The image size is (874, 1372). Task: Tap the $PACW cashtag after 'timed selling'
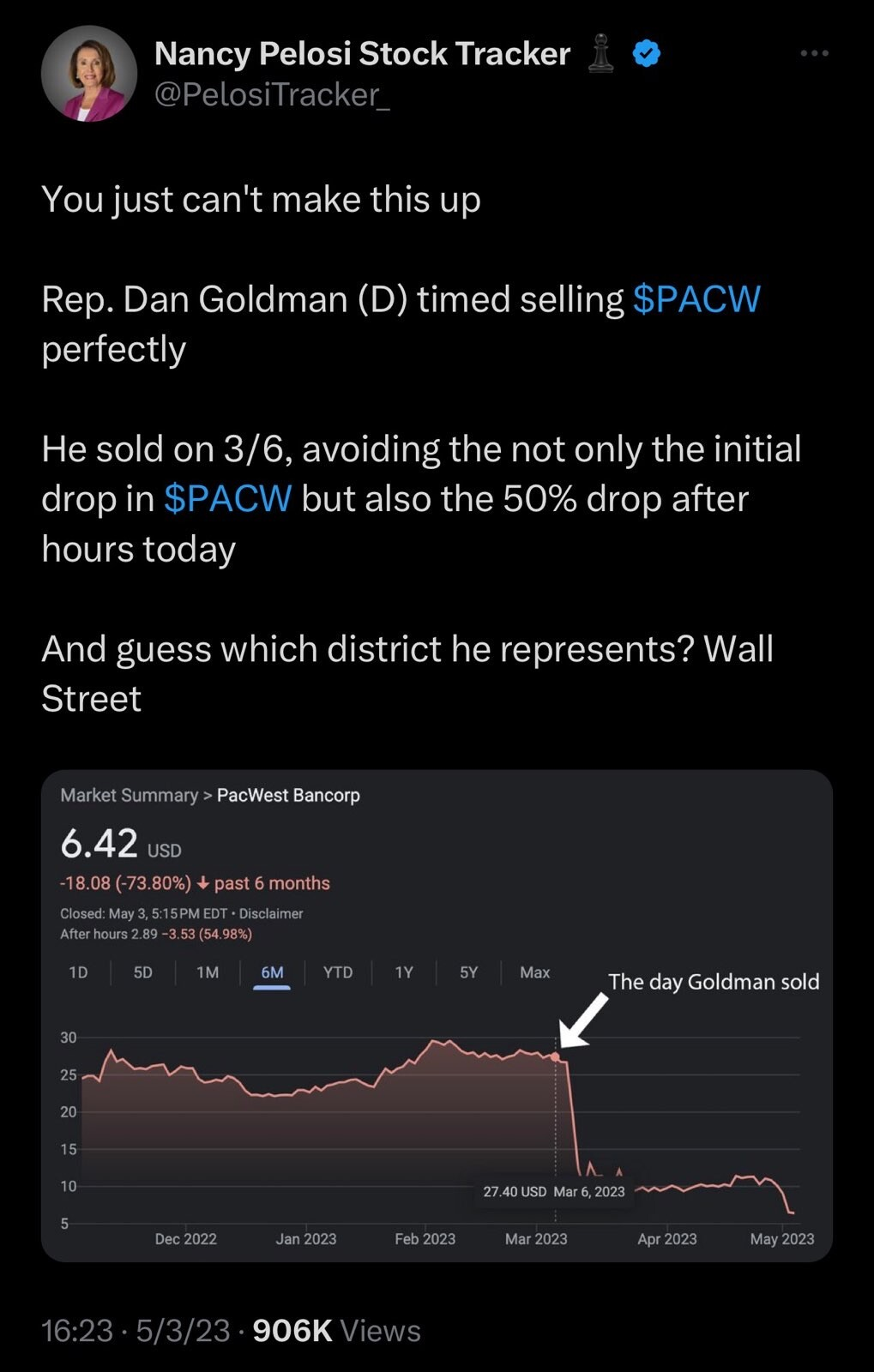click(x=696, y=299)
